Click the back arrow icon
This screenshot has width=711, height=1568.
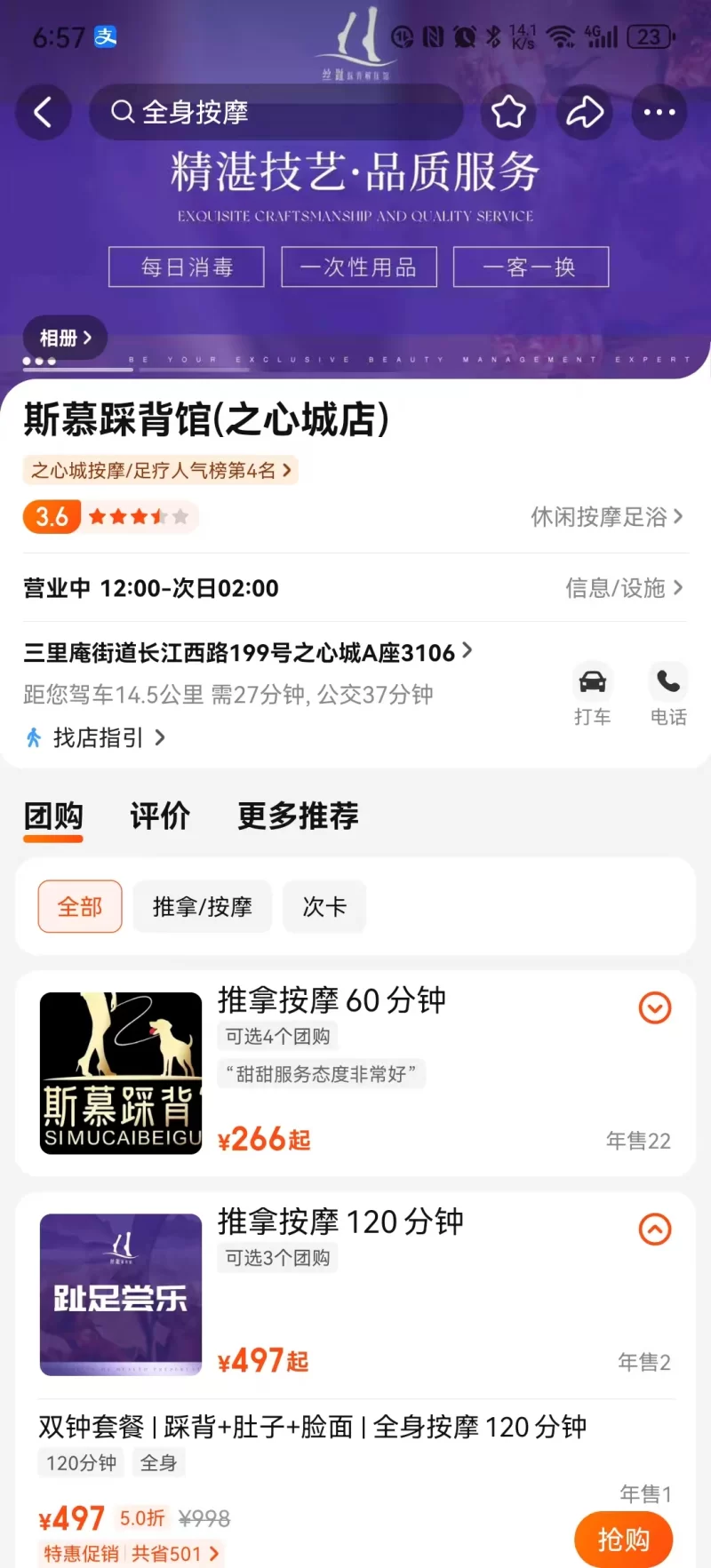[x=43, y=112]
